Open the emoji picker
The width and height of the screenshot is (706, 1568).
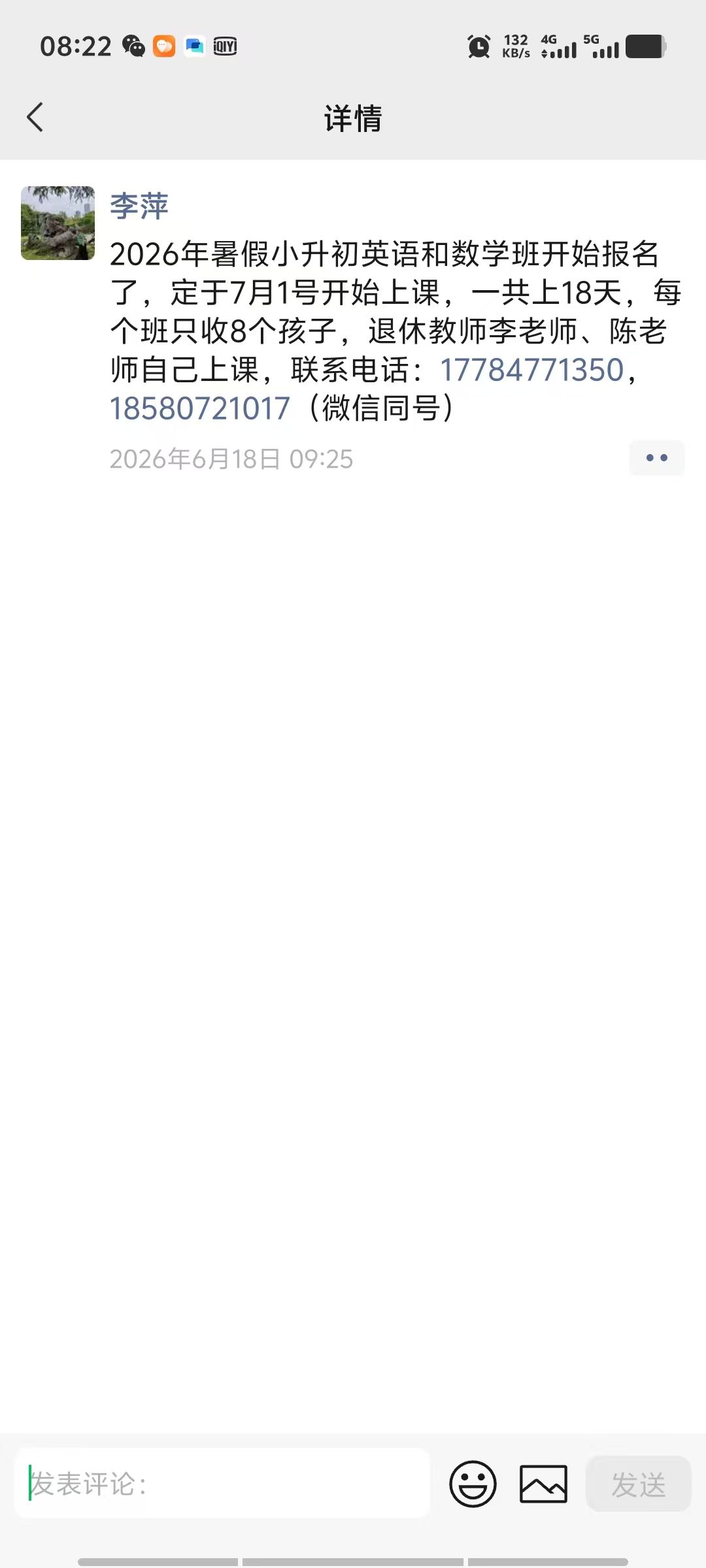click(x=473, y=1484)
